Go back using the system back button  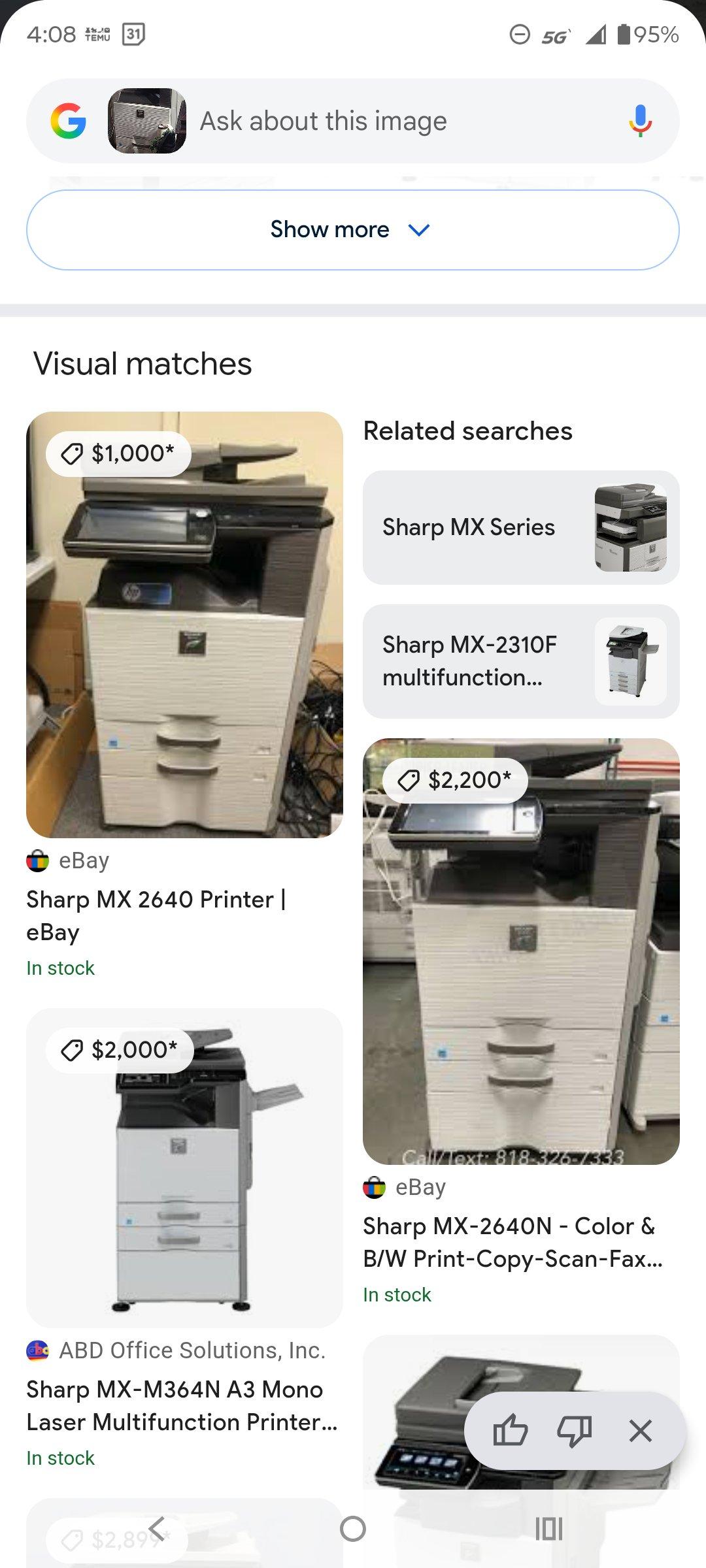coord(156,1529)
